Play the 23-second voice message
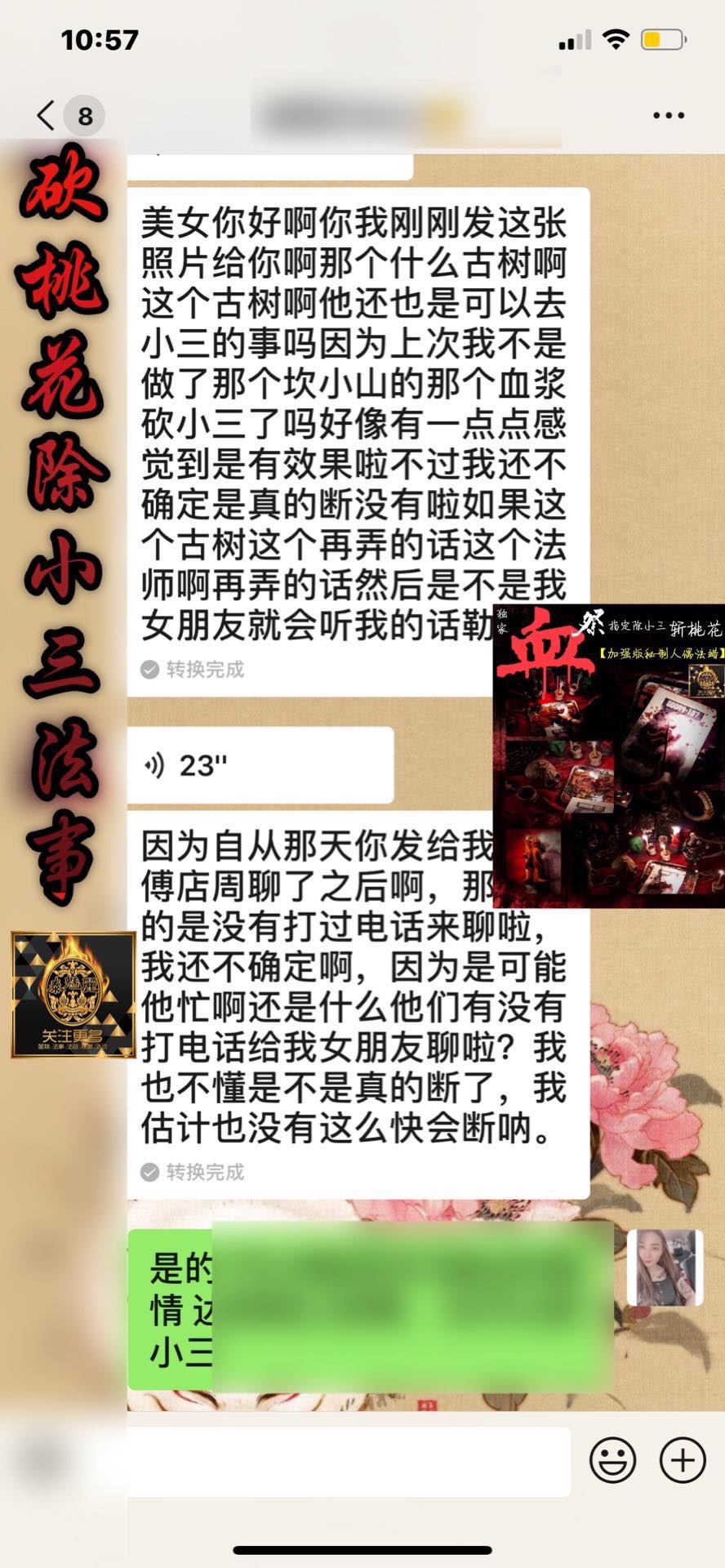Viewport: 725px width, 1568px height. point(260,765)
